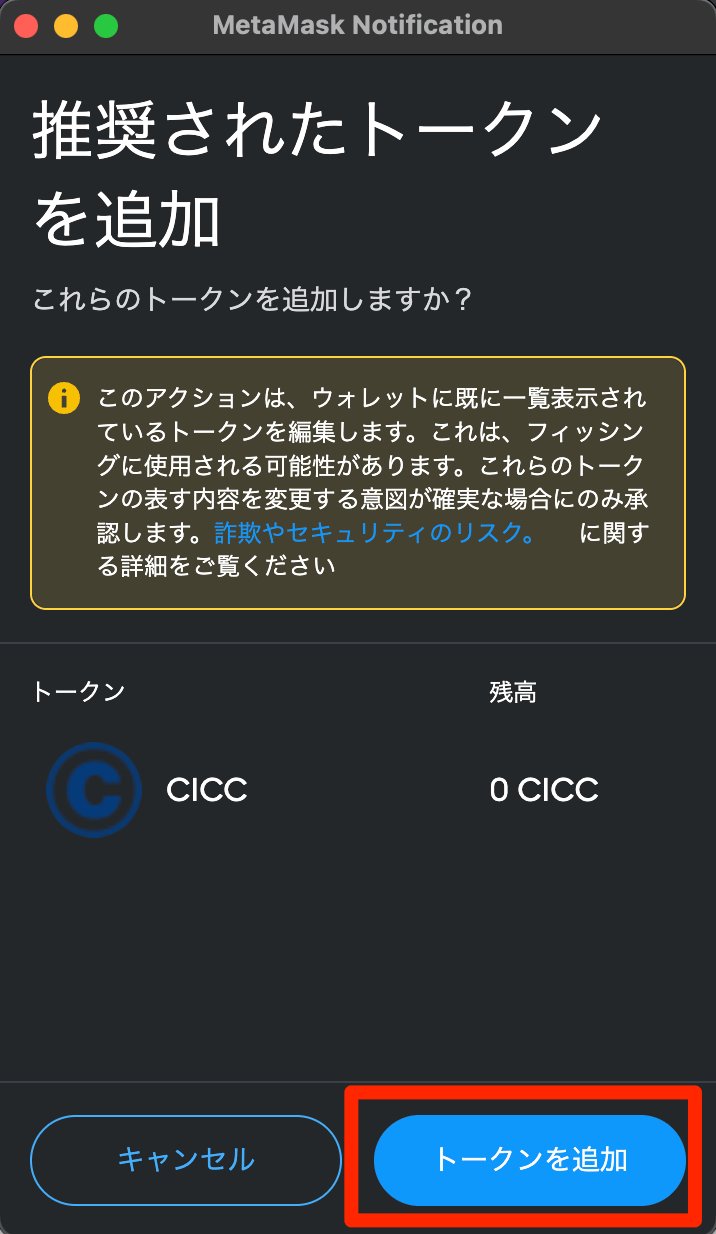Confirm with トークンを追加 button
Screen dimensions: 716x1234
(x=529, y=1160)
